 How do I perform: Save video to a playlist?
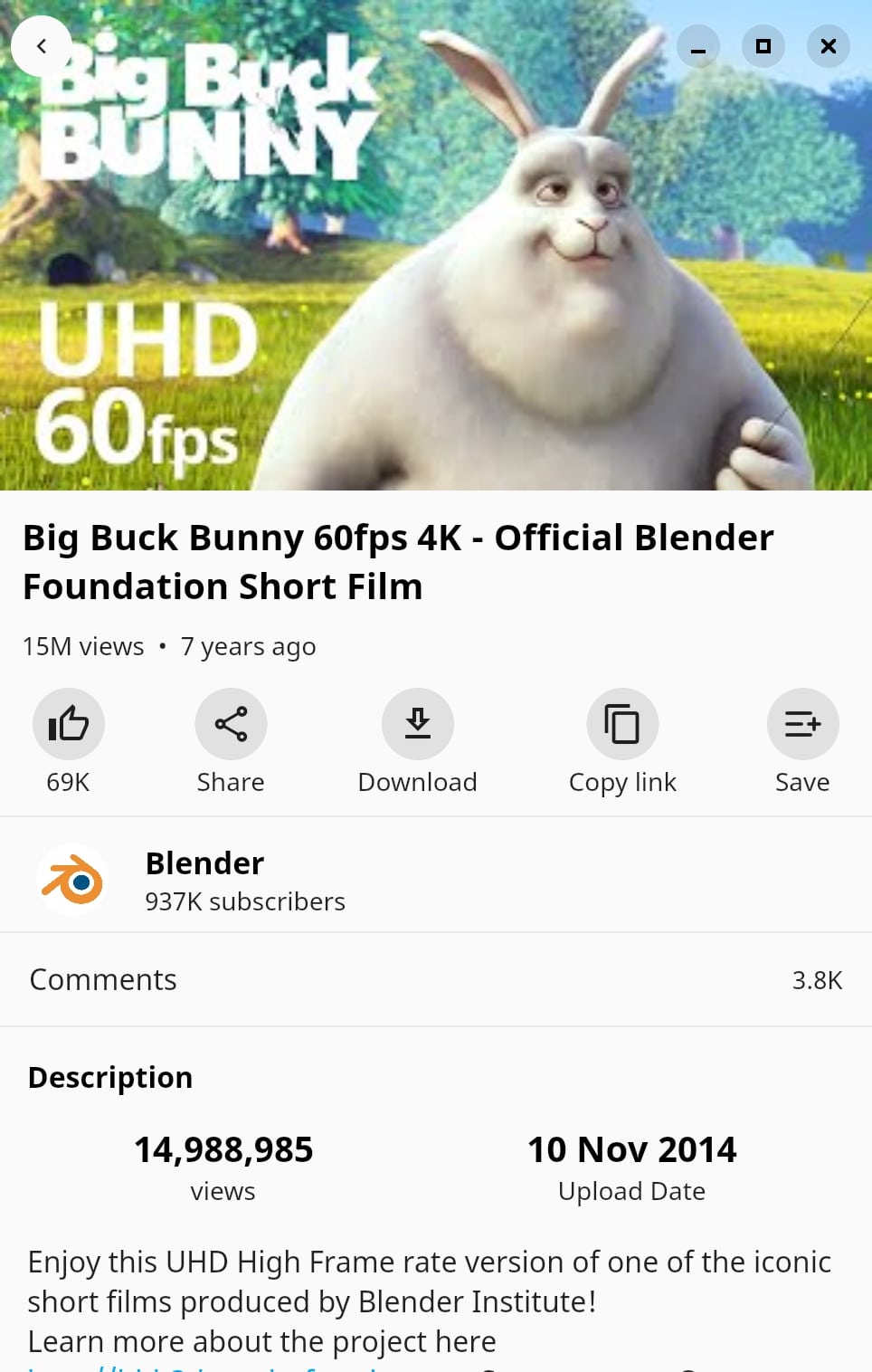802,724
